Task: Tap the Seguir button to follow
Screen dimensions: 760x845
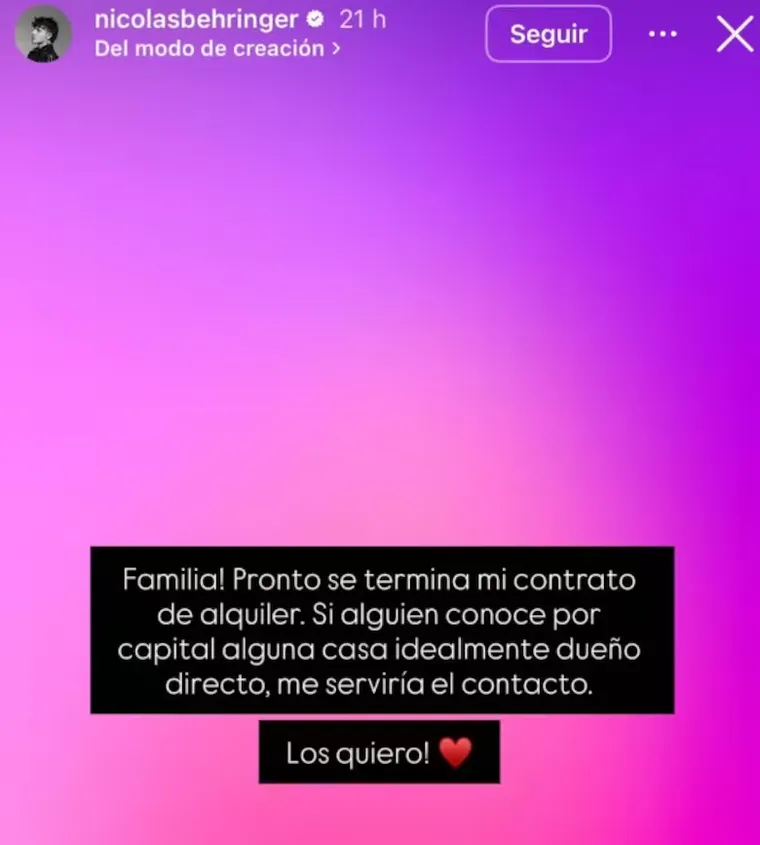Action: (x=548, y=33)
